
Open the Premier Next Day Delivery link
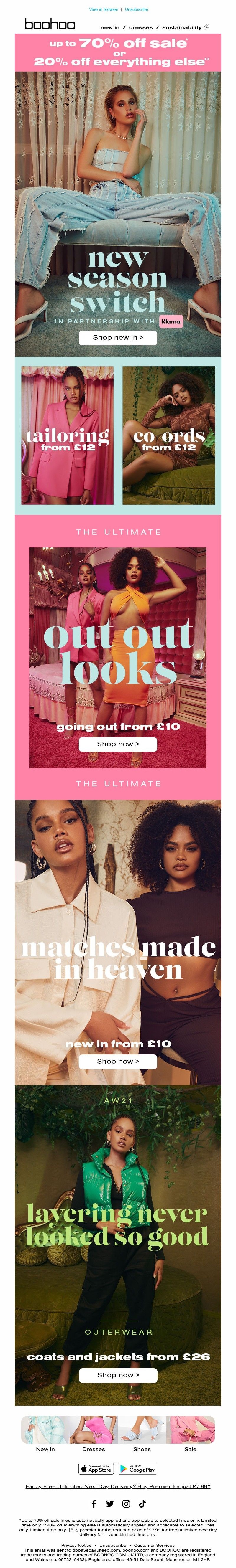pos(118,1486)
